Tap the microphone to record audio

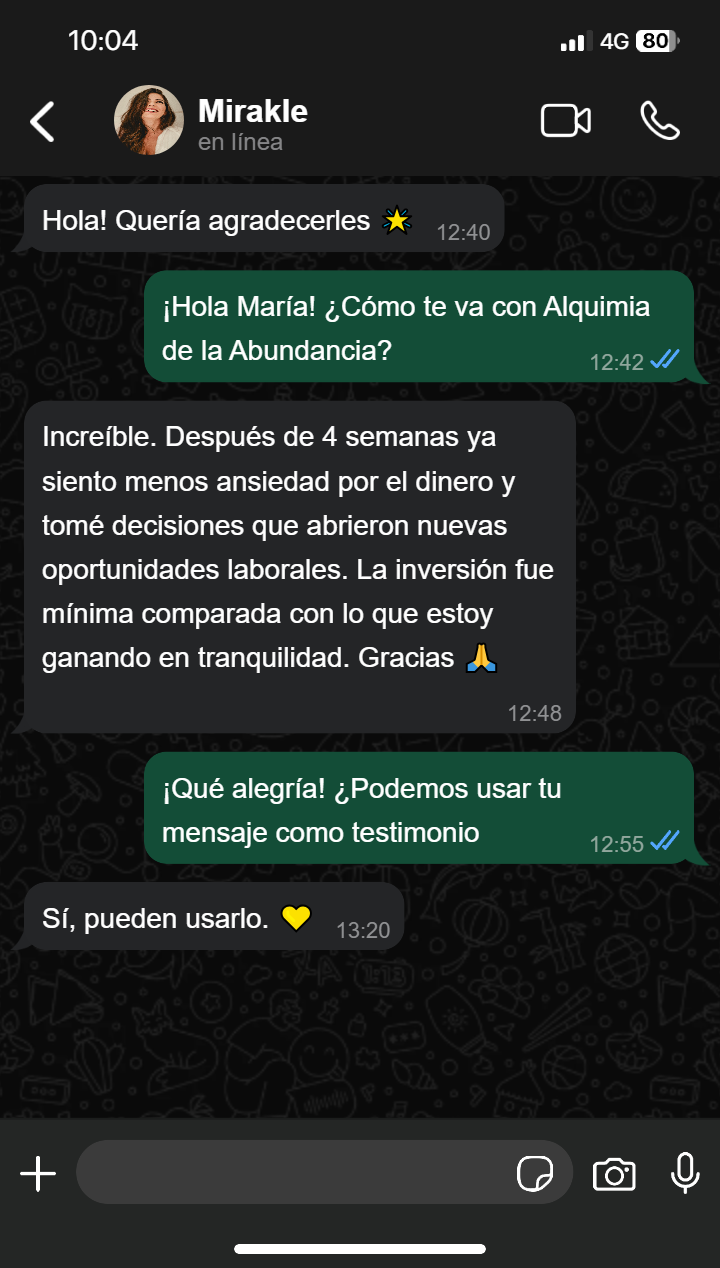(x=685, y=1173)
